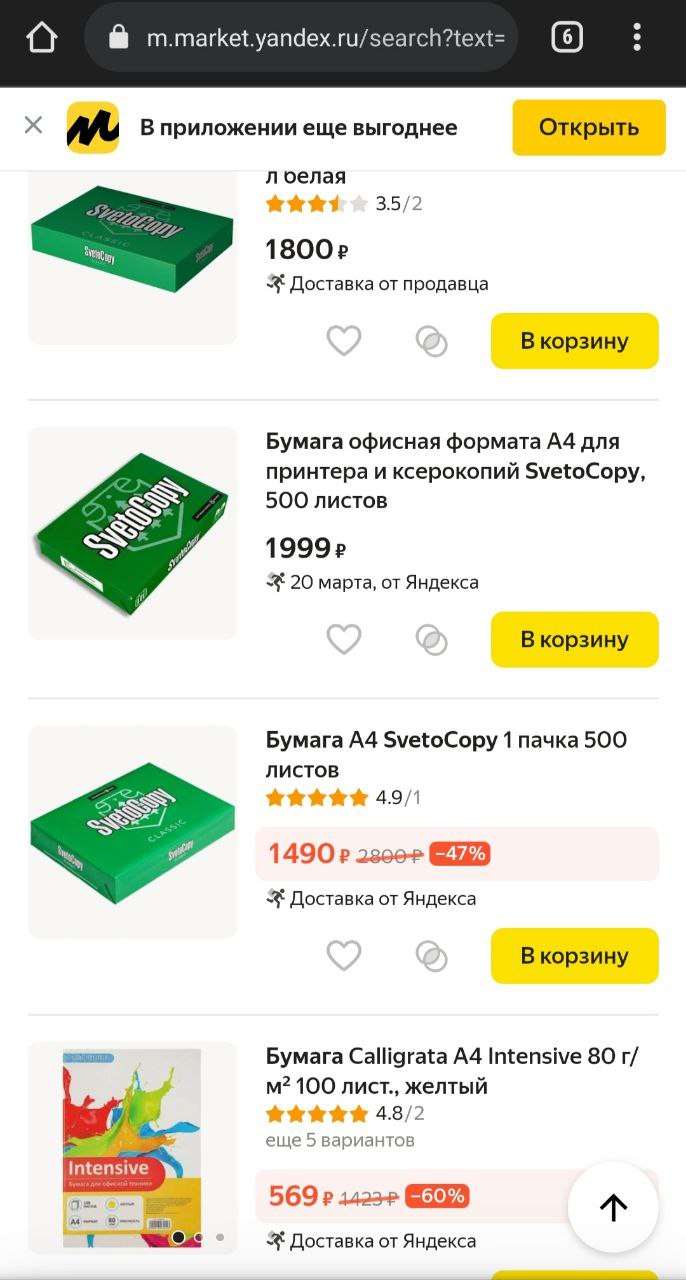This screenshot has width=686, height=1280.
Task: Tap the Открыть button in the banner
Action: (588, 127)
